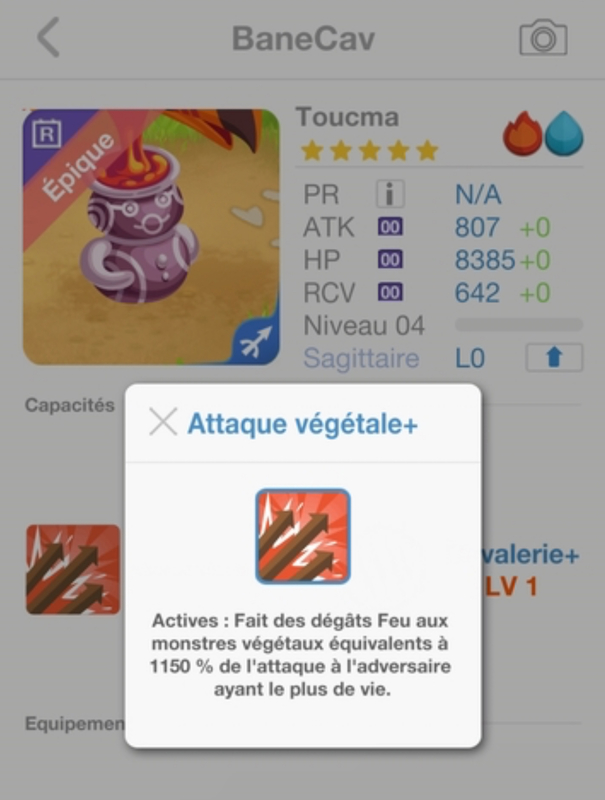
Task: Select the arrows ability icon under Capacités
Action: (x=73, y=569)
